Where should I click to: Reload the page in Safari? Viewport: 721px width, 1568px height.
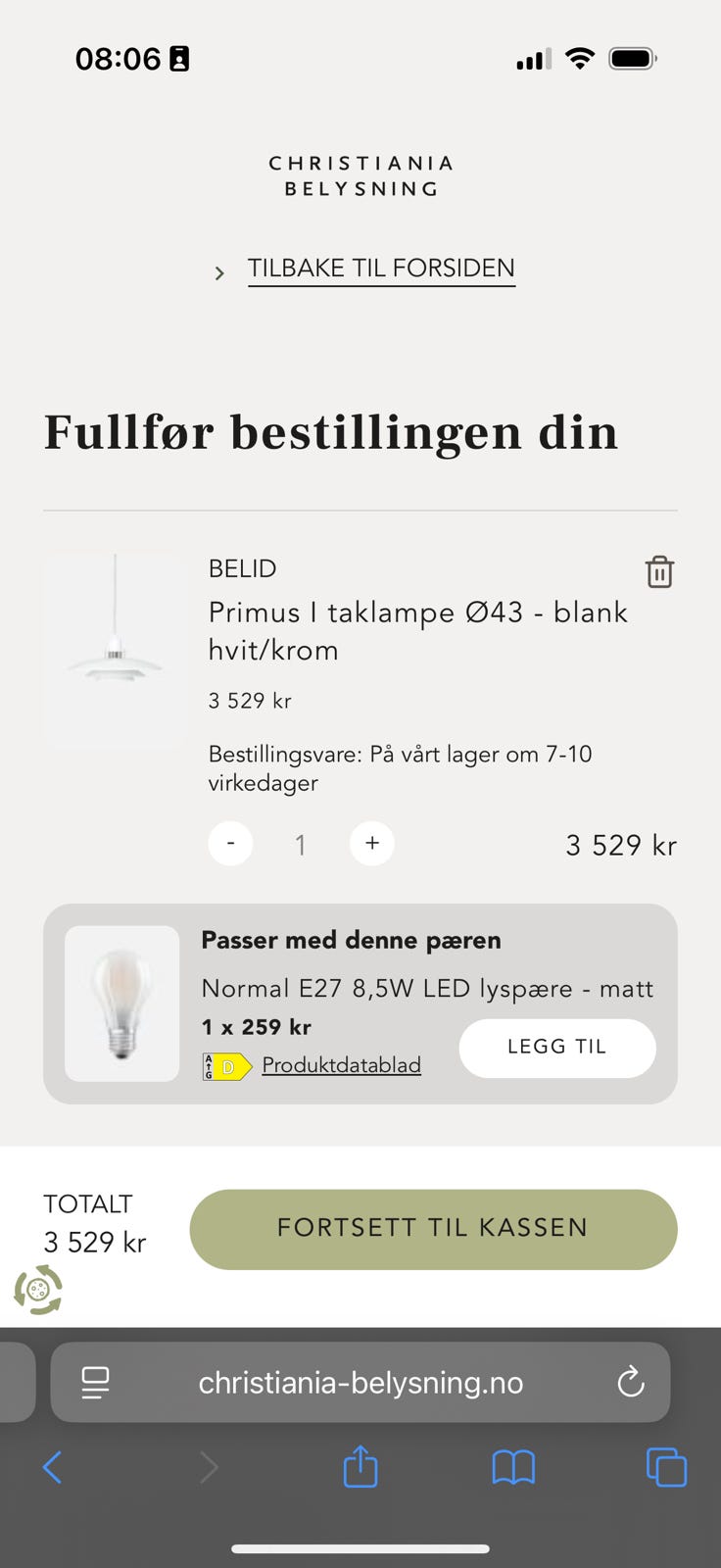pyautogui.click(x=631, y=1382)
